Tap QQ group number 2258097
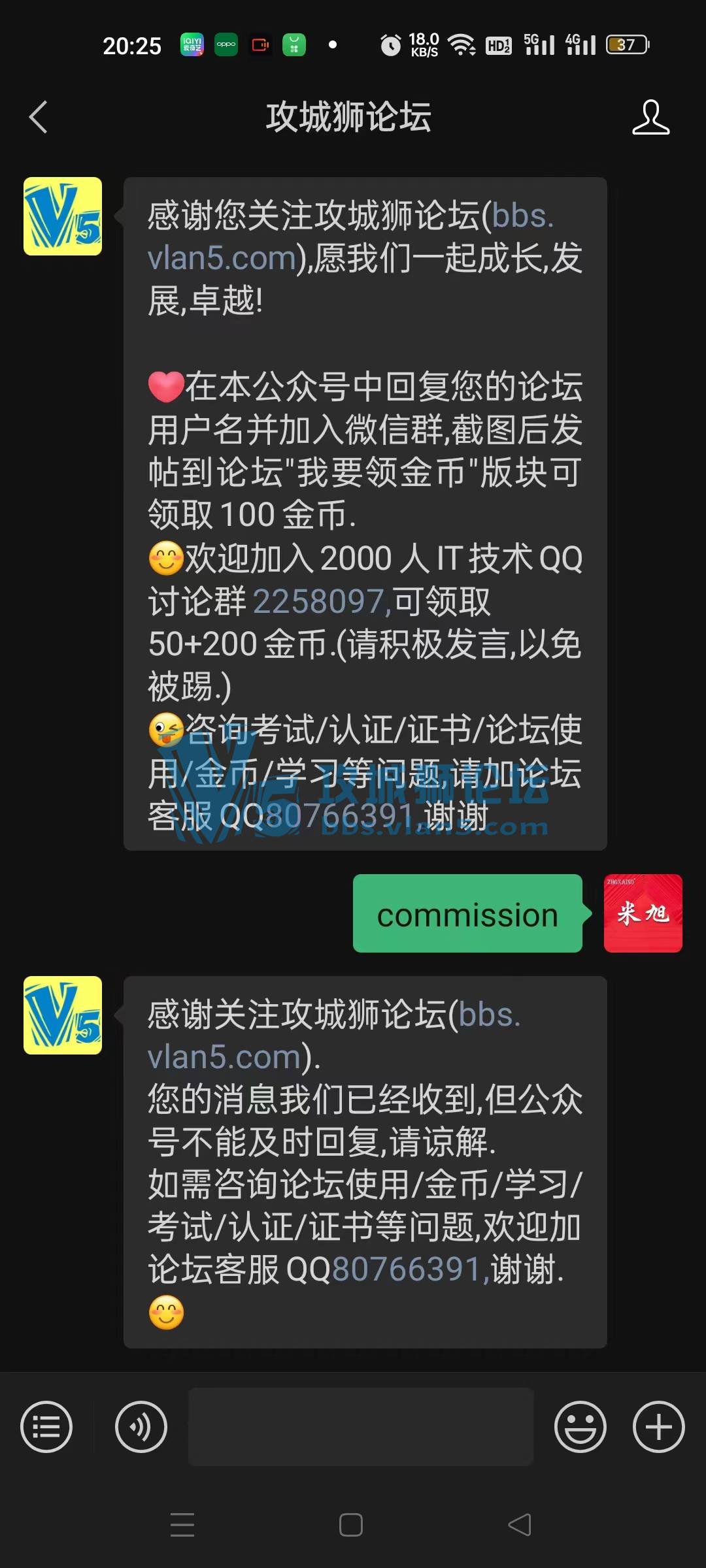The width and height of the screenshot is (706, 1568). [320, 601]
